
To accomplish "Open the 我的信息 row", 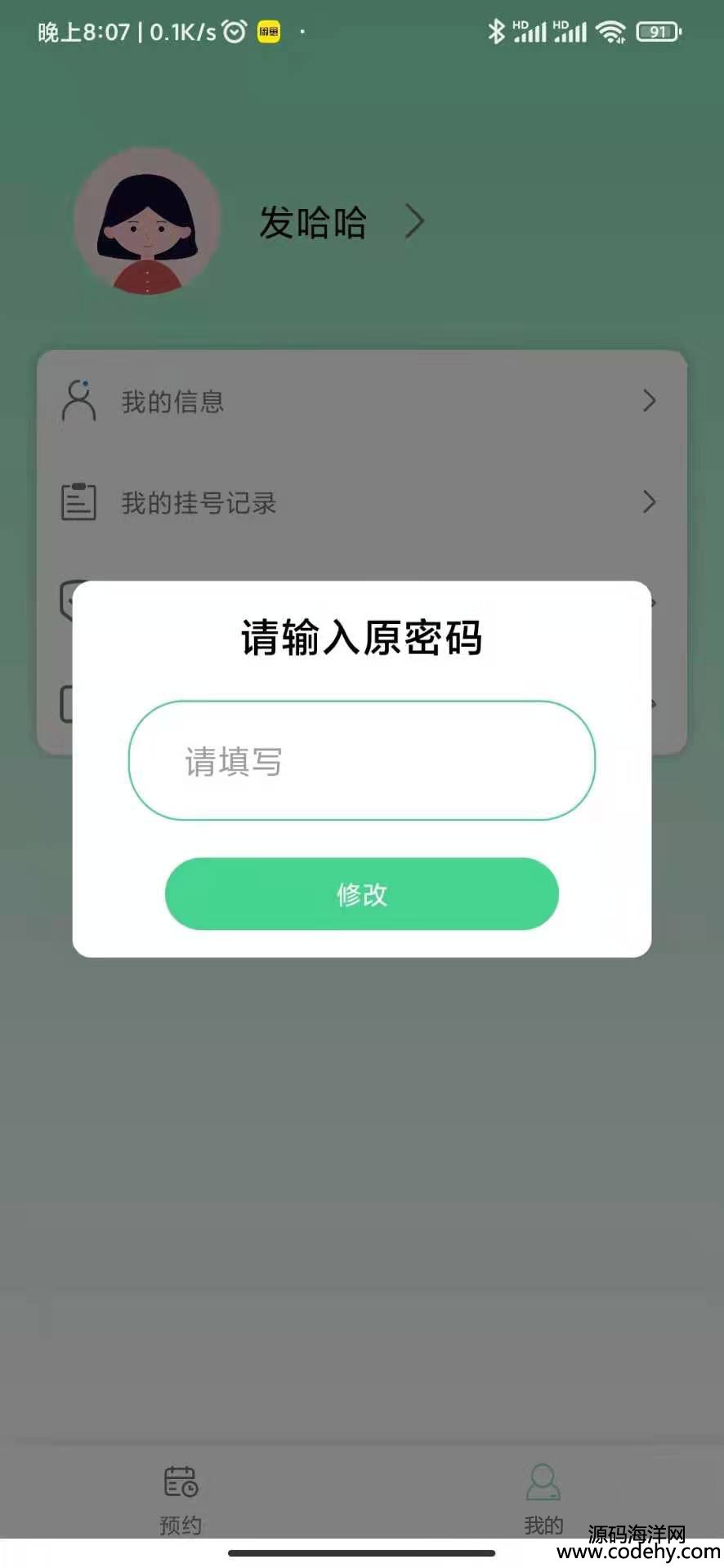I will click(x=360, y=401).
